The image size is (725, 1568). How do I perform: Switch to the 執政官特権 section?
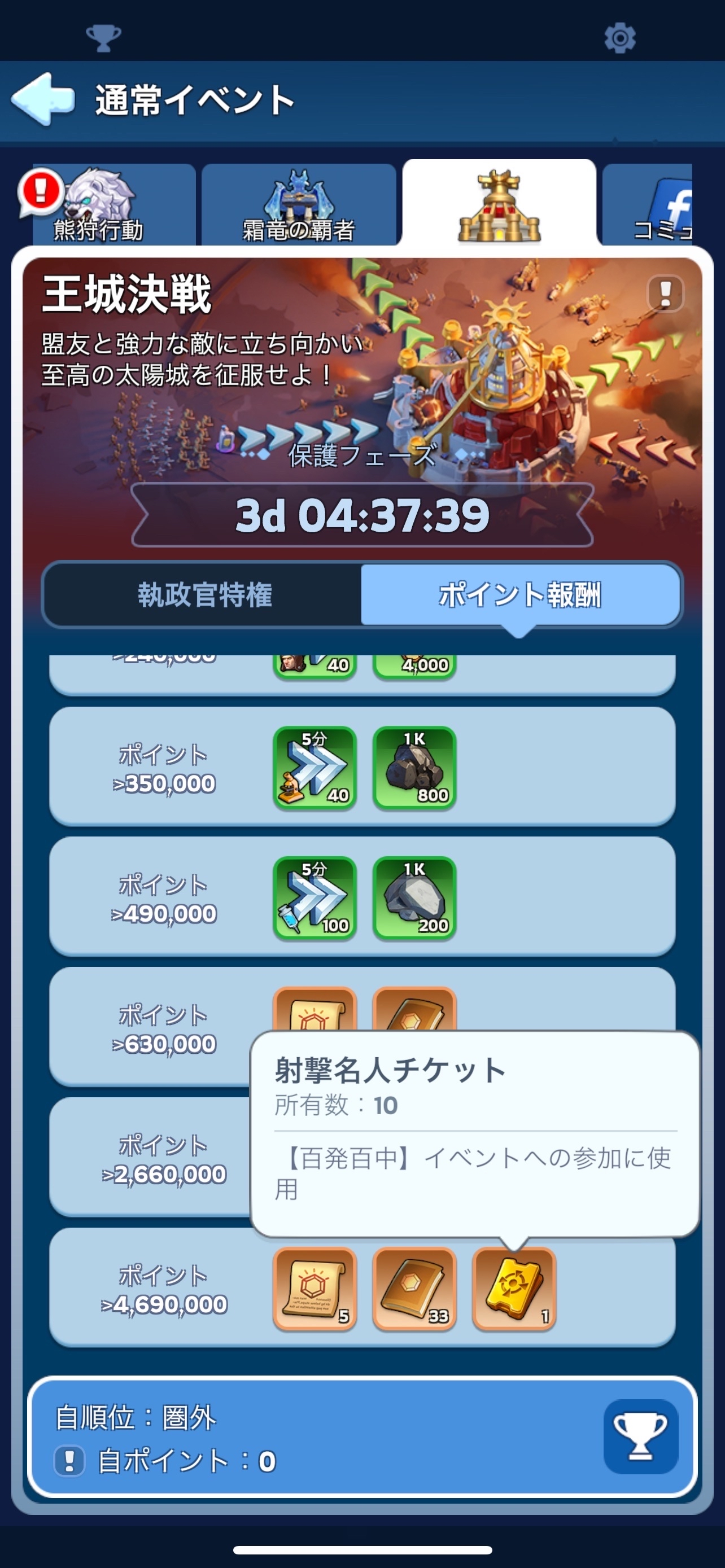coord(204,595)
